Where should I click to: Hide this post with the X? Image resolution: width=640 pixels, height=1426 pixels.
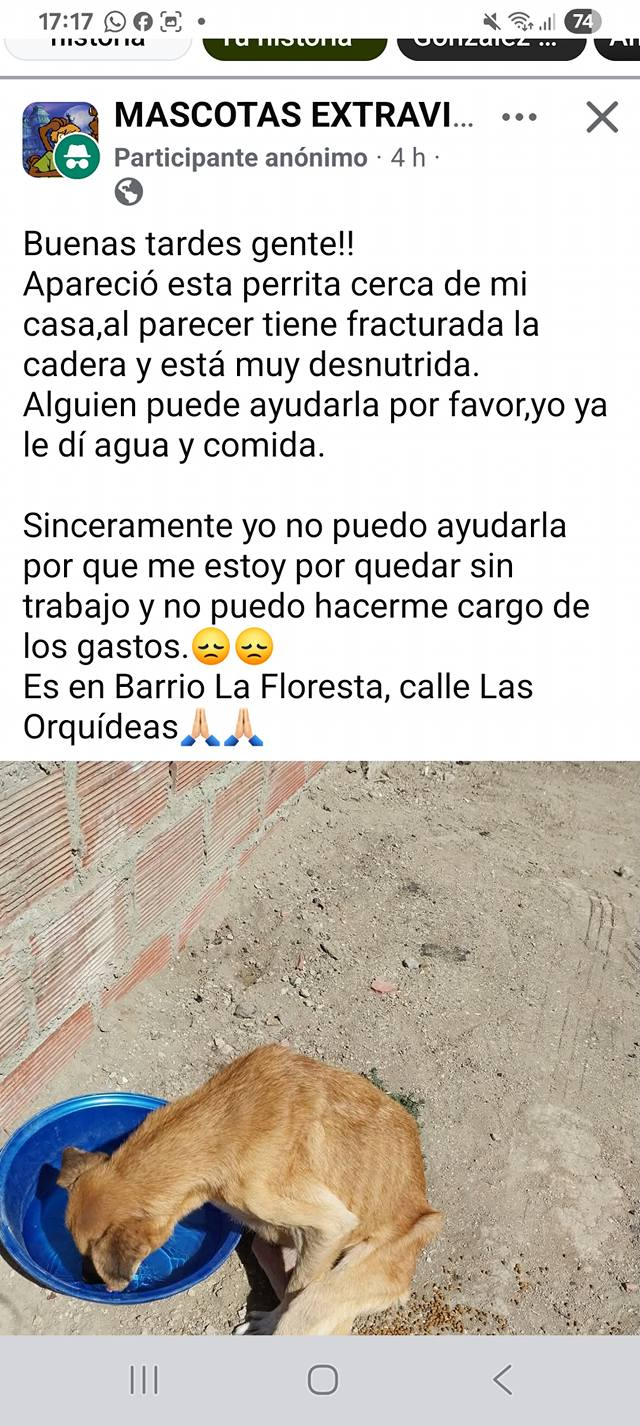click(601, 117)
